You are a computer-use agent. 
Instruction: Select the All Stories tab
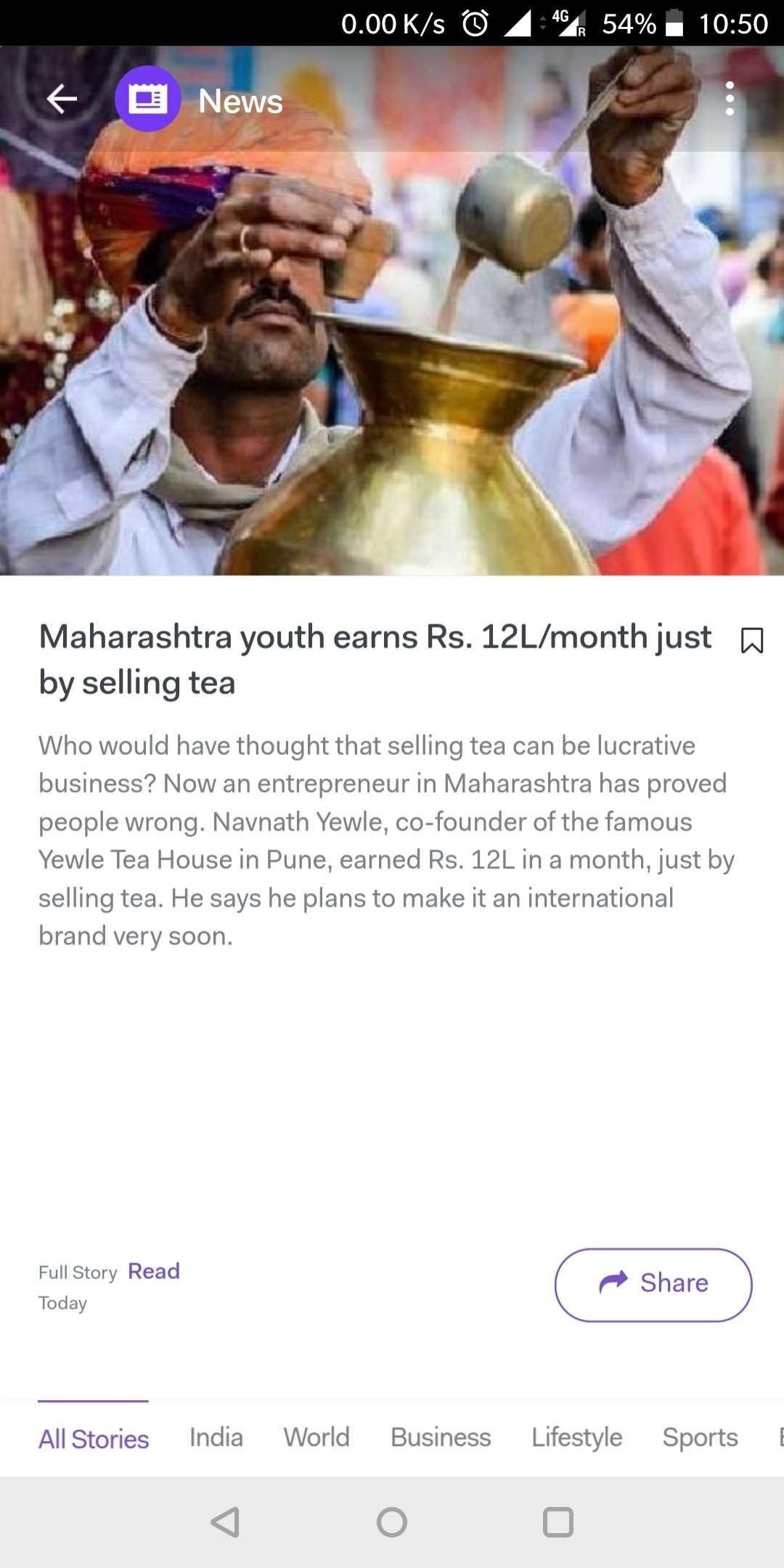coord(94,1439)
